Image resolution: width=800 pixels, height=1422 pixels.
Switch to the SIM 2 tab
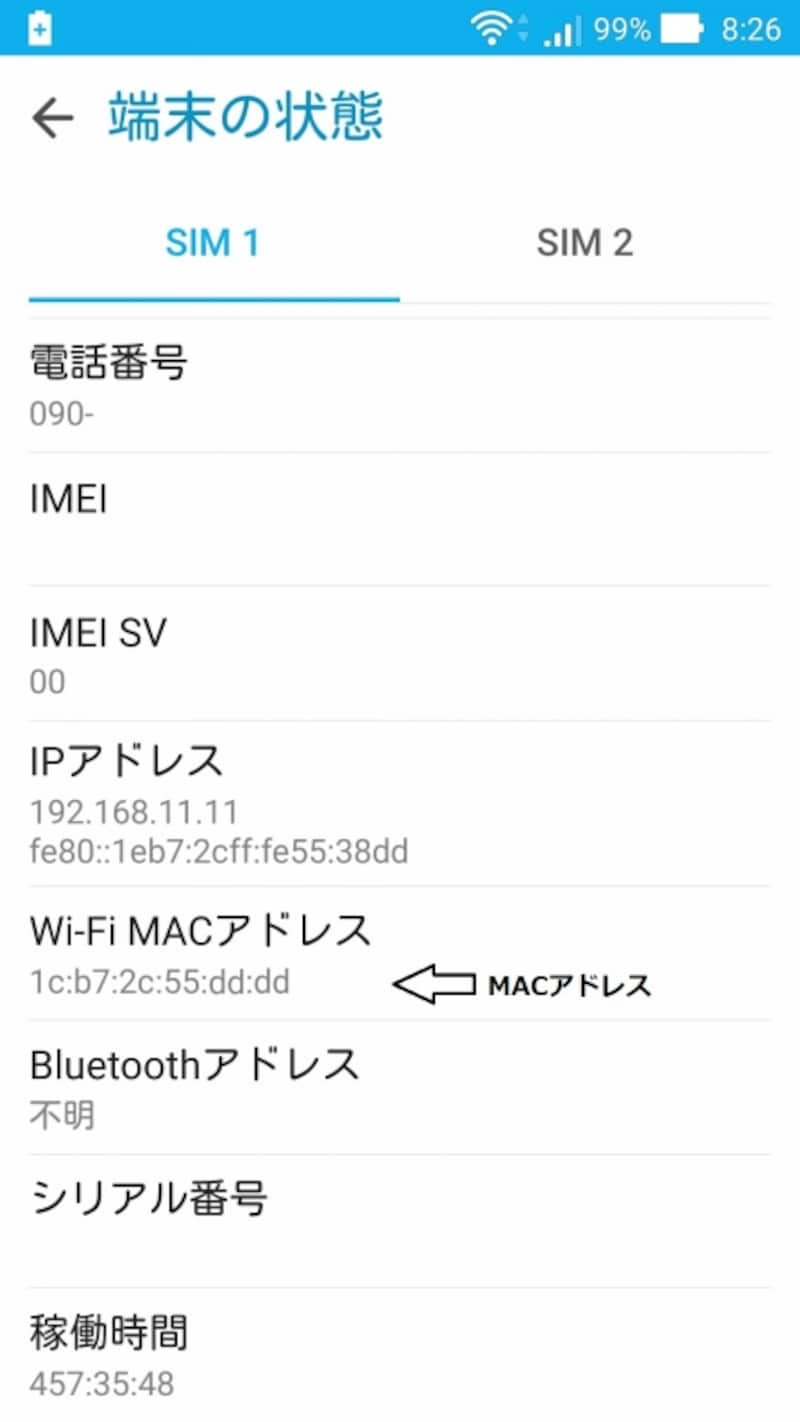click(x=585, y=243)
